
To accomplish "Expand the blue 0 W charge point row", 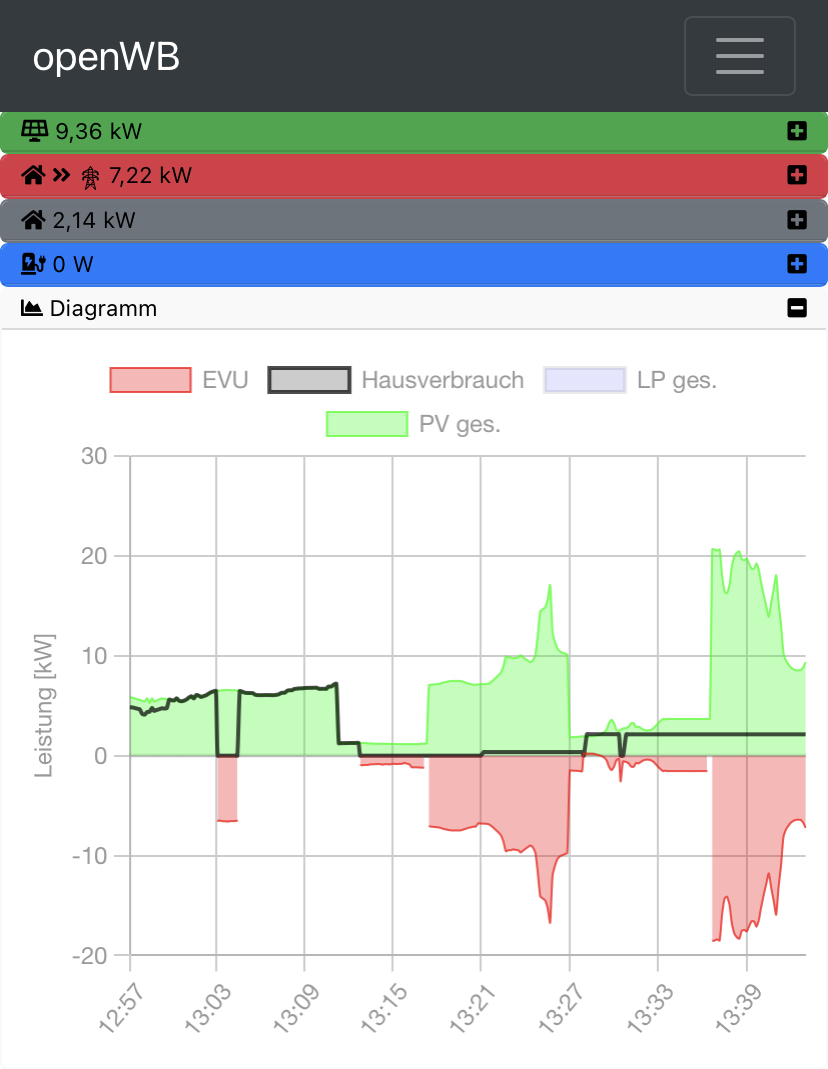I will tap(796, 264).
